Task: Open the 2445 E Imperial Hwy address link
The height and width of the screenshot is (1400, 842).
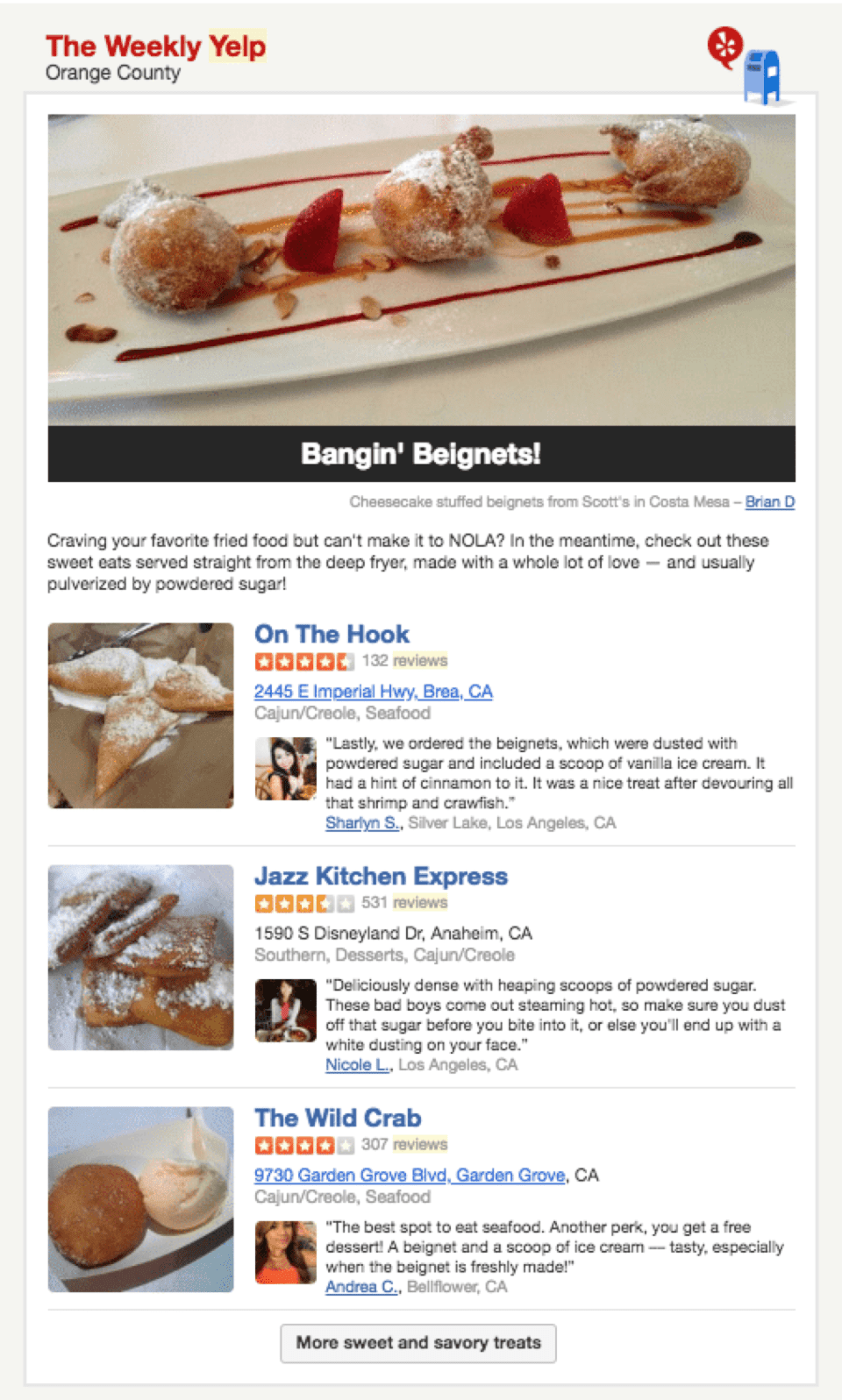Action: click(x=373, y=692)
